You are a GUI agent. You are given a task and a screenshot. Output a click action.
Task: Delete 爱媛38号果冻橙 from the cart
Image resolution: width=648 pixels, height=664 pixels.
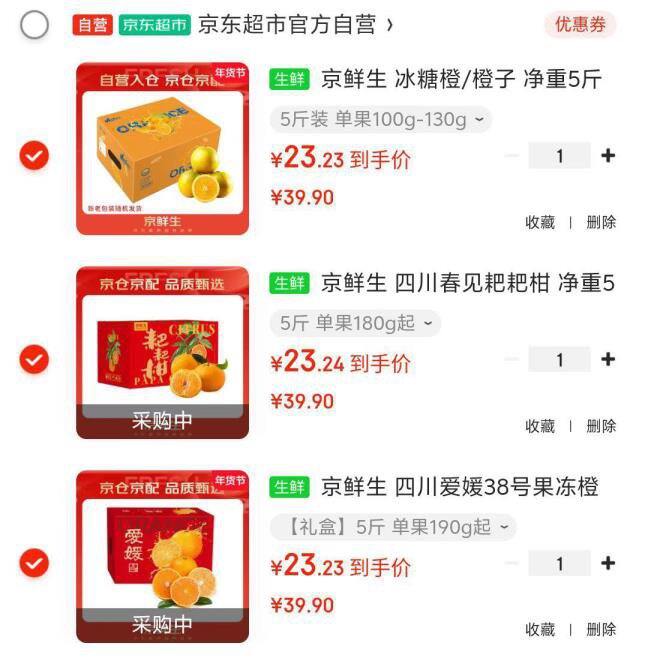[601, 629]
